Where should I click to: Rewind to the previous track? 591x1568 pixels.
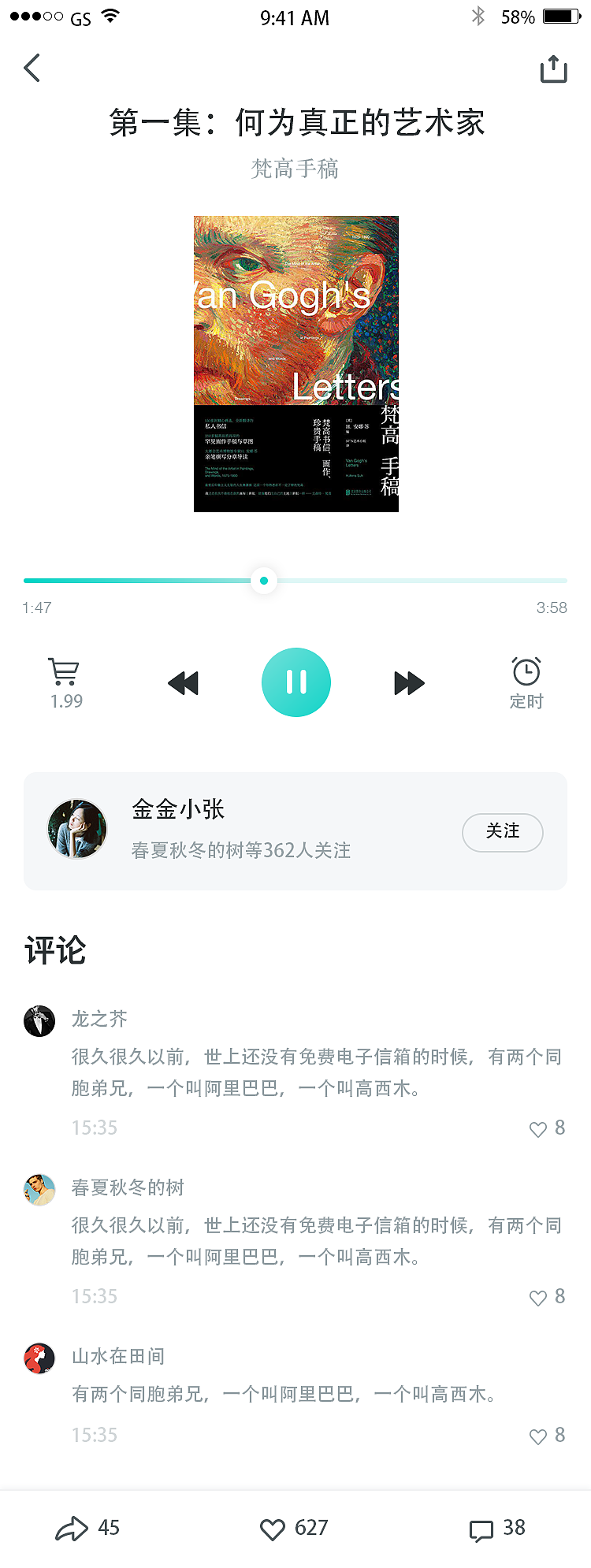pyautogui.click(x=183, y=684)
